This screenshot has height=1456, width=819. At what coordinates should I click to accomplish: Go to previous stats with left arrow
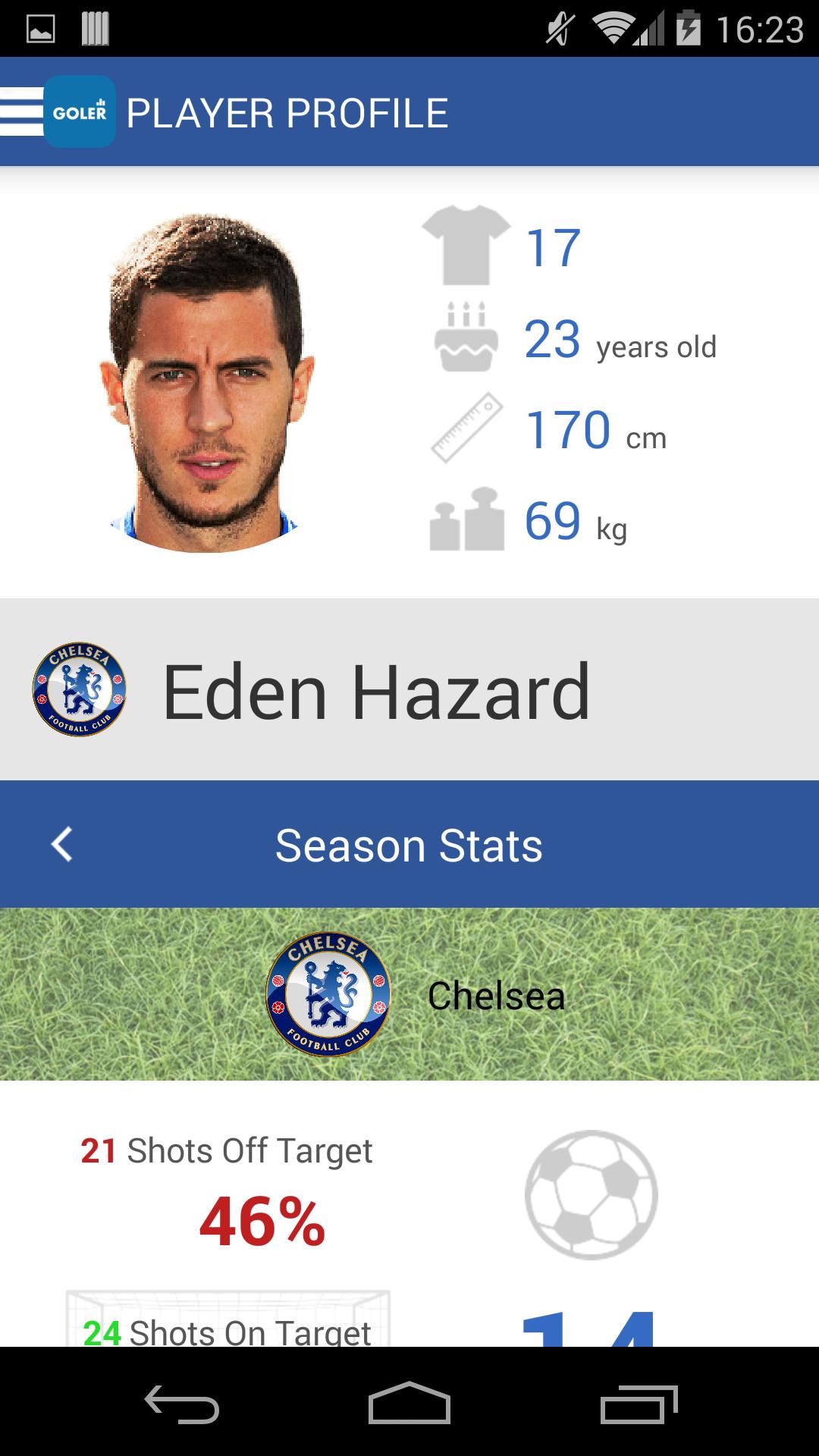[62, 844]
